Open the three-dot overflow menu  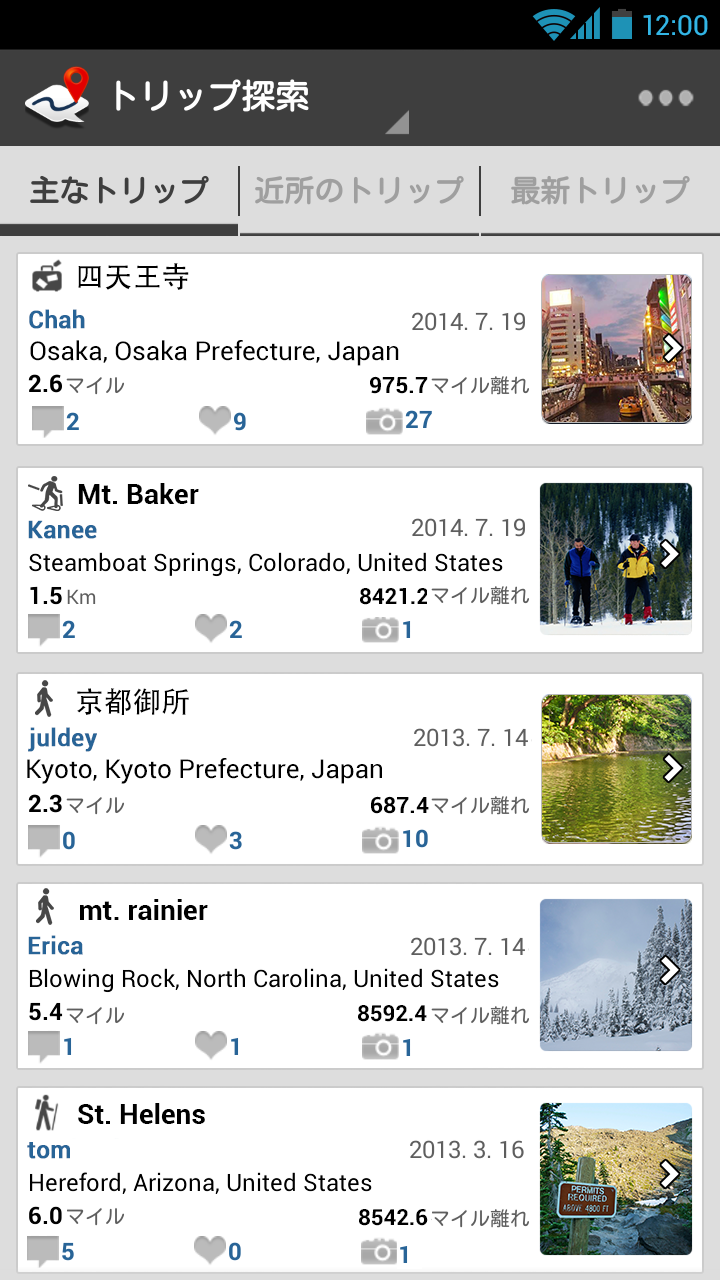(665, 97)
